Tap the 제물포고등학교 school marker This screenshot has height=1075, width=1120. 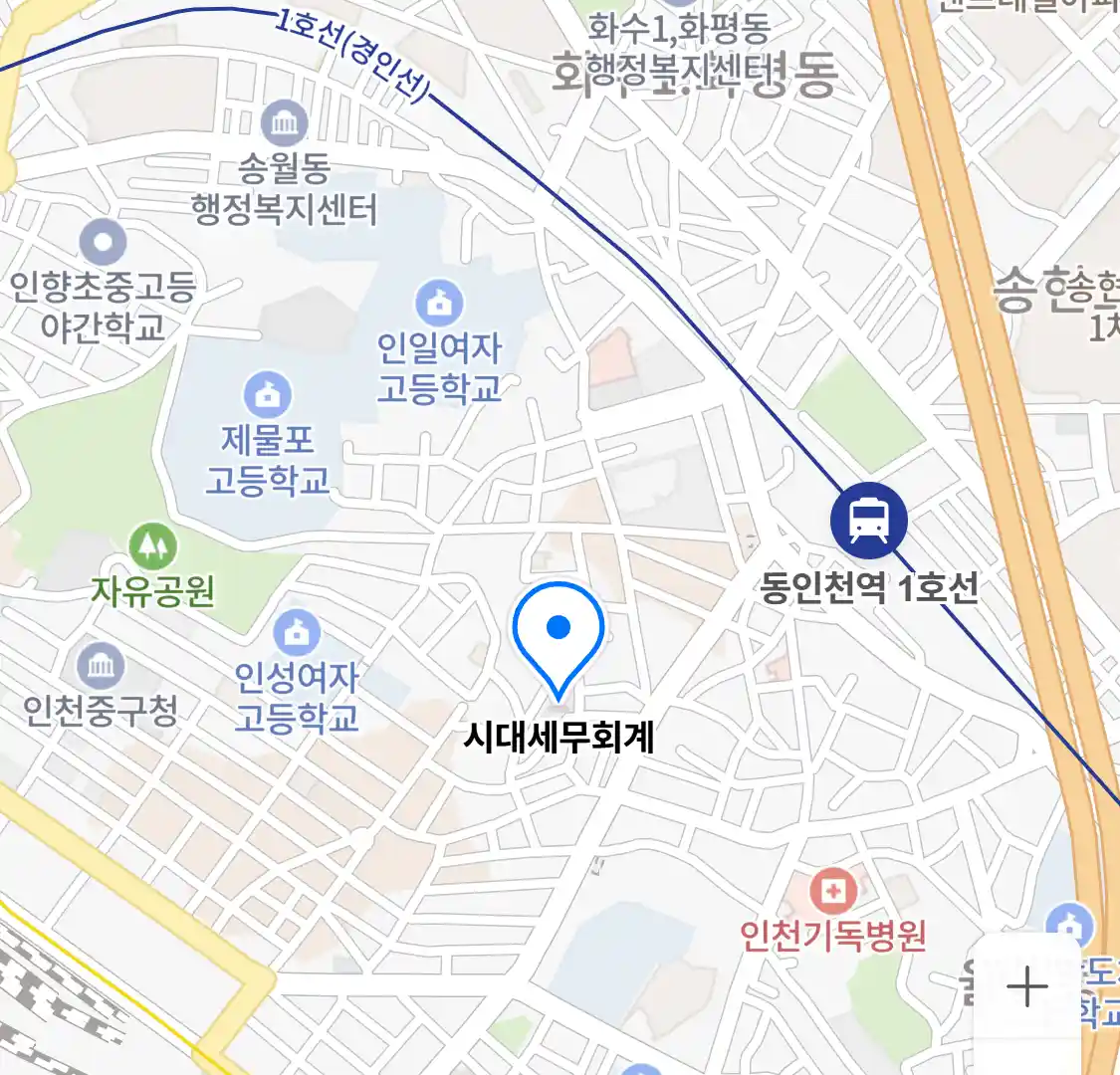point(267,395)
